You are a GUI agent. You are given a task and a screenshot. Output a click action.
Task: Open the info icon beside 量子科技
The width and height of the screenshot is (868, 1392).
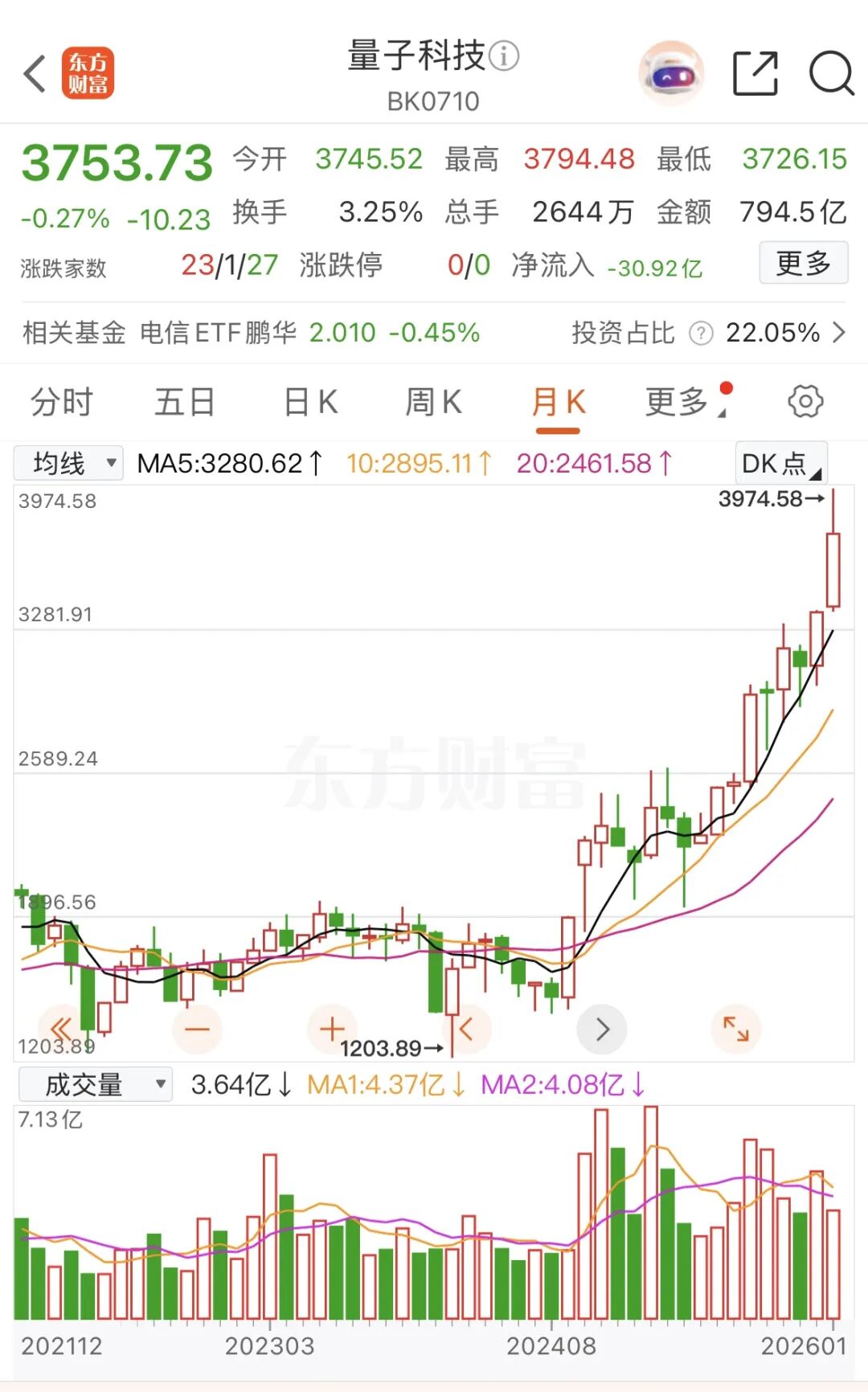[x=504, y=56]
